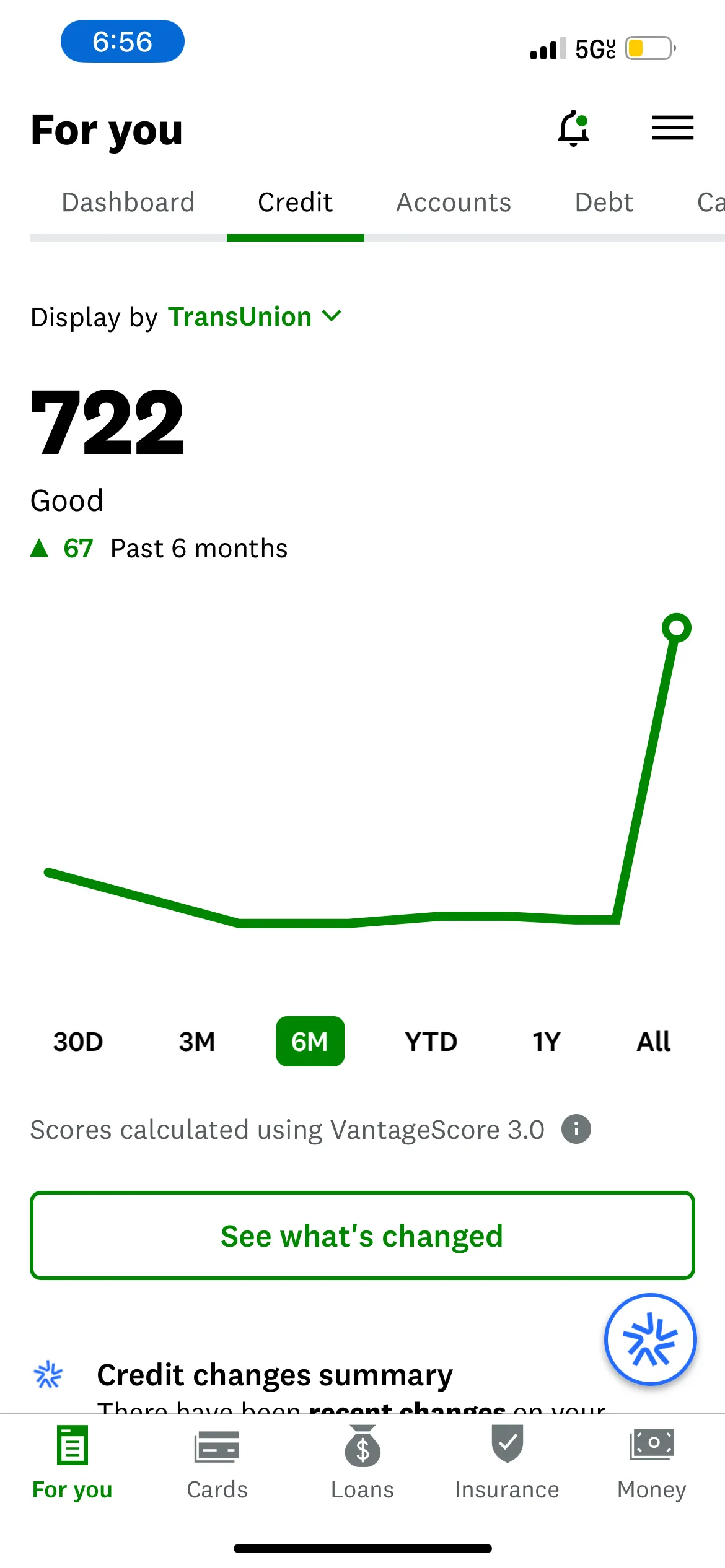Go to the Loans tab
This screenshot has height=1568, width=725.
(362, 1463)
